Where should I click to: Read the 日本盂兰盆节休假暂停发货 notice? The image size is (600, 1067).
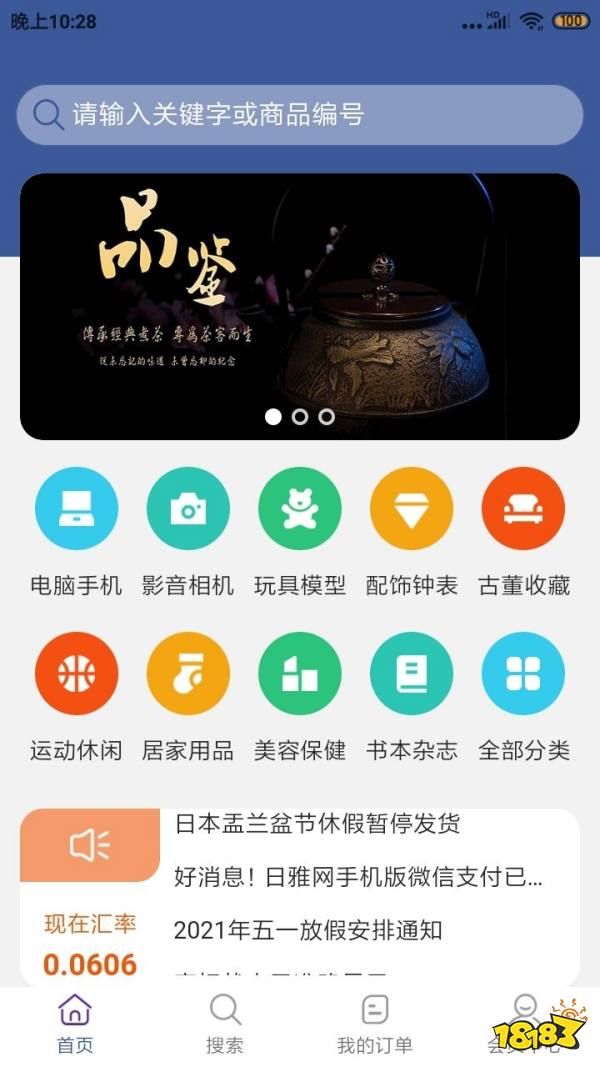click(x=317, y=824)
